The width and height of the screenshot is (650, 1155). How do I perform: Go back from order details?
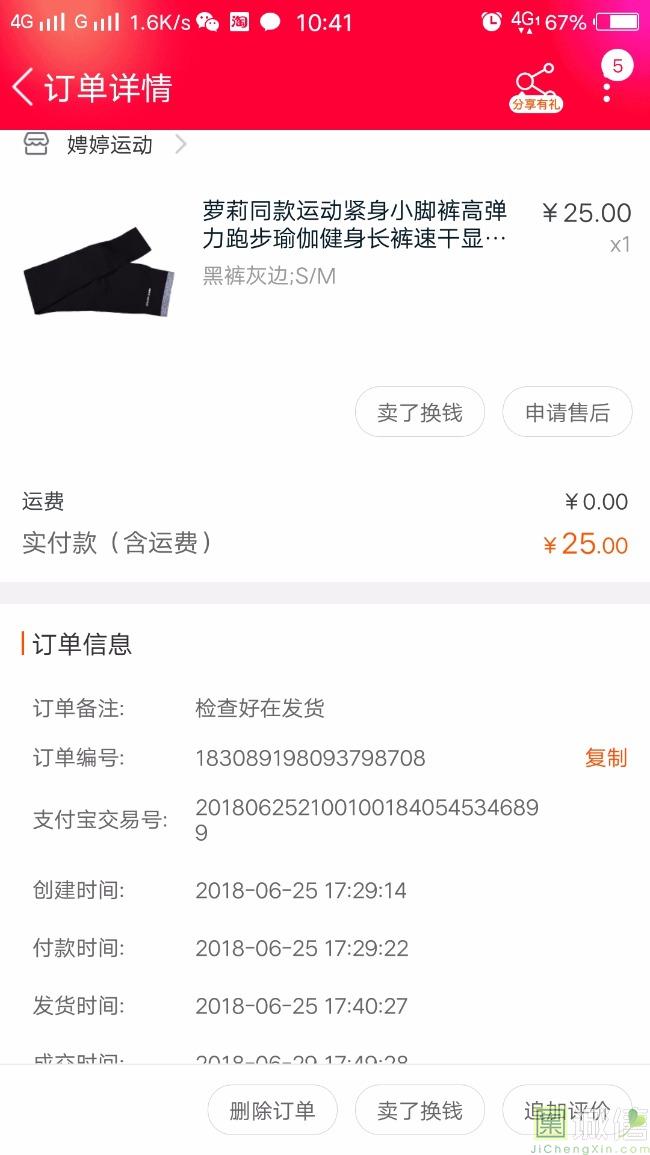(x=24, y=87)
